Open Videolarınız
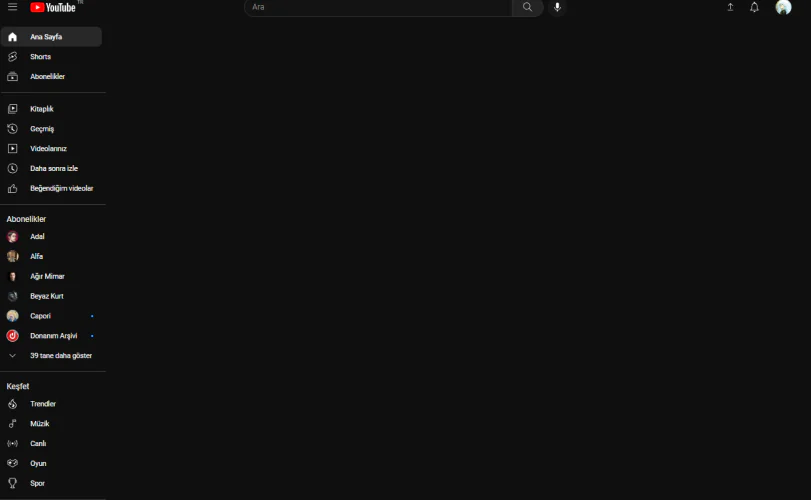Screen dimensions: 811x500 point(48,149)
